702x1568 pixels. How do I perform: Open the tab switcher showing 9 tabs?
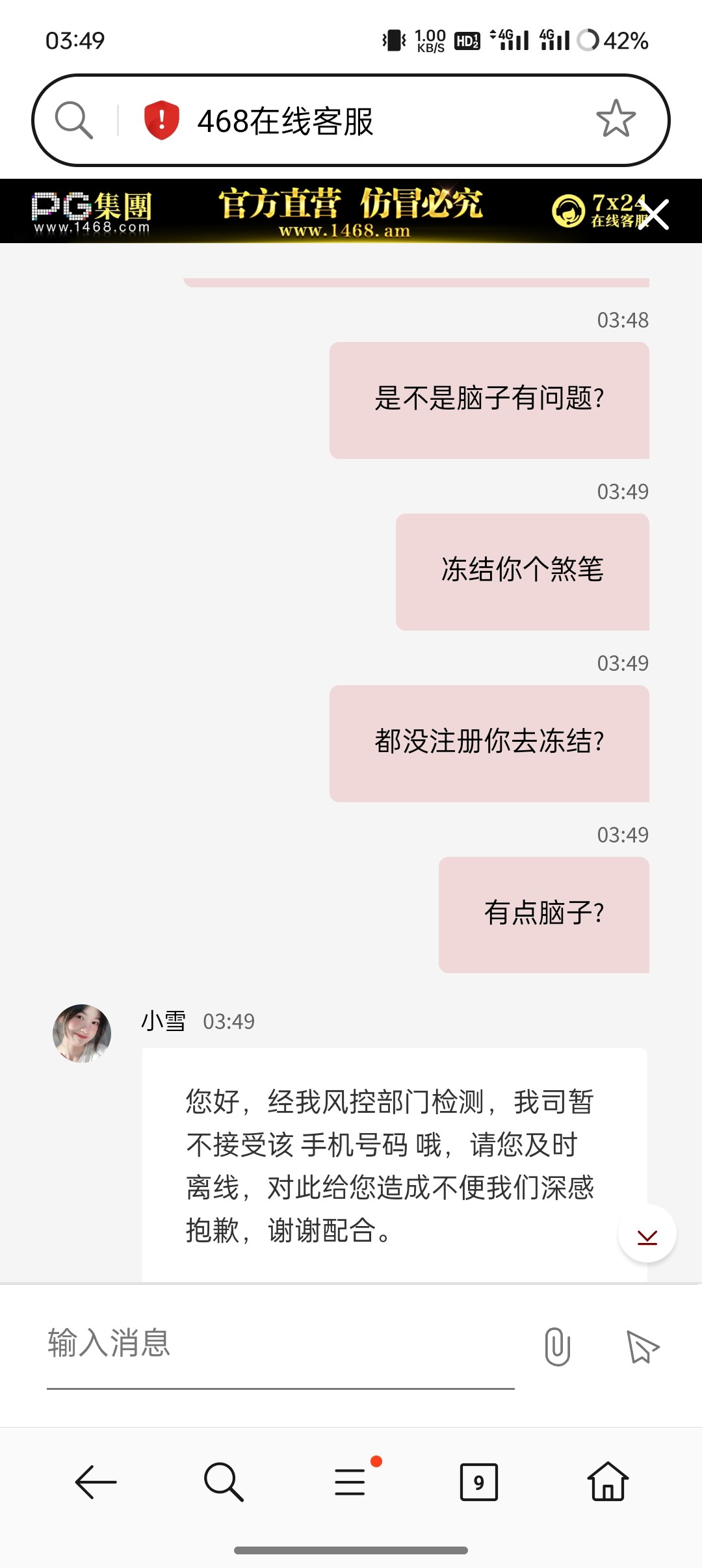(x=479, y=1482)
